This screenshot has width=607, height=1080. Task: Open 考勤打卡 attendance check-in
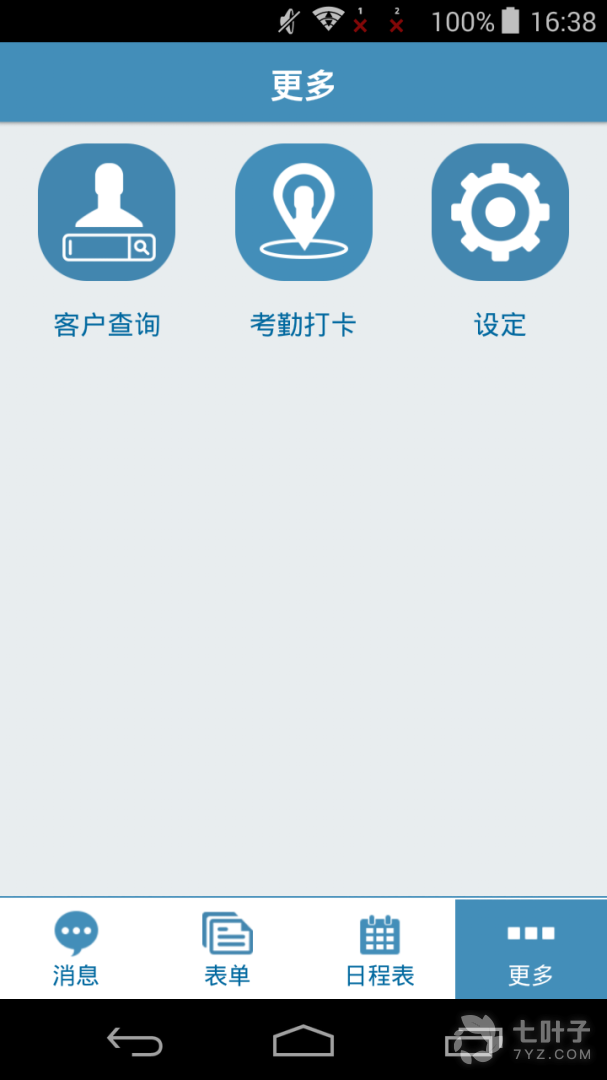[x=303, y=212]
